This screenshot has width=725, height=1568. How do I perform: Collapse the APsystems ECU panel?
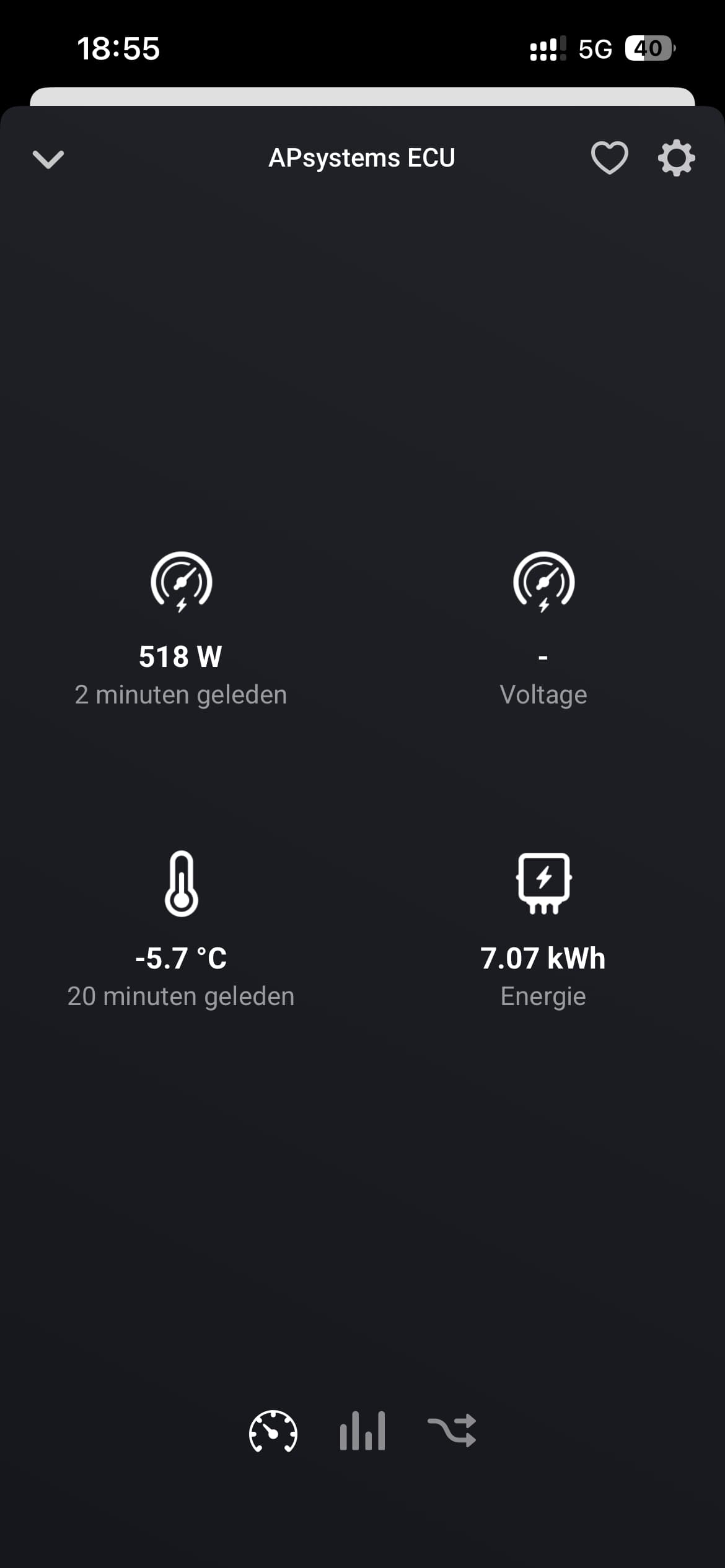click(48, 159)
